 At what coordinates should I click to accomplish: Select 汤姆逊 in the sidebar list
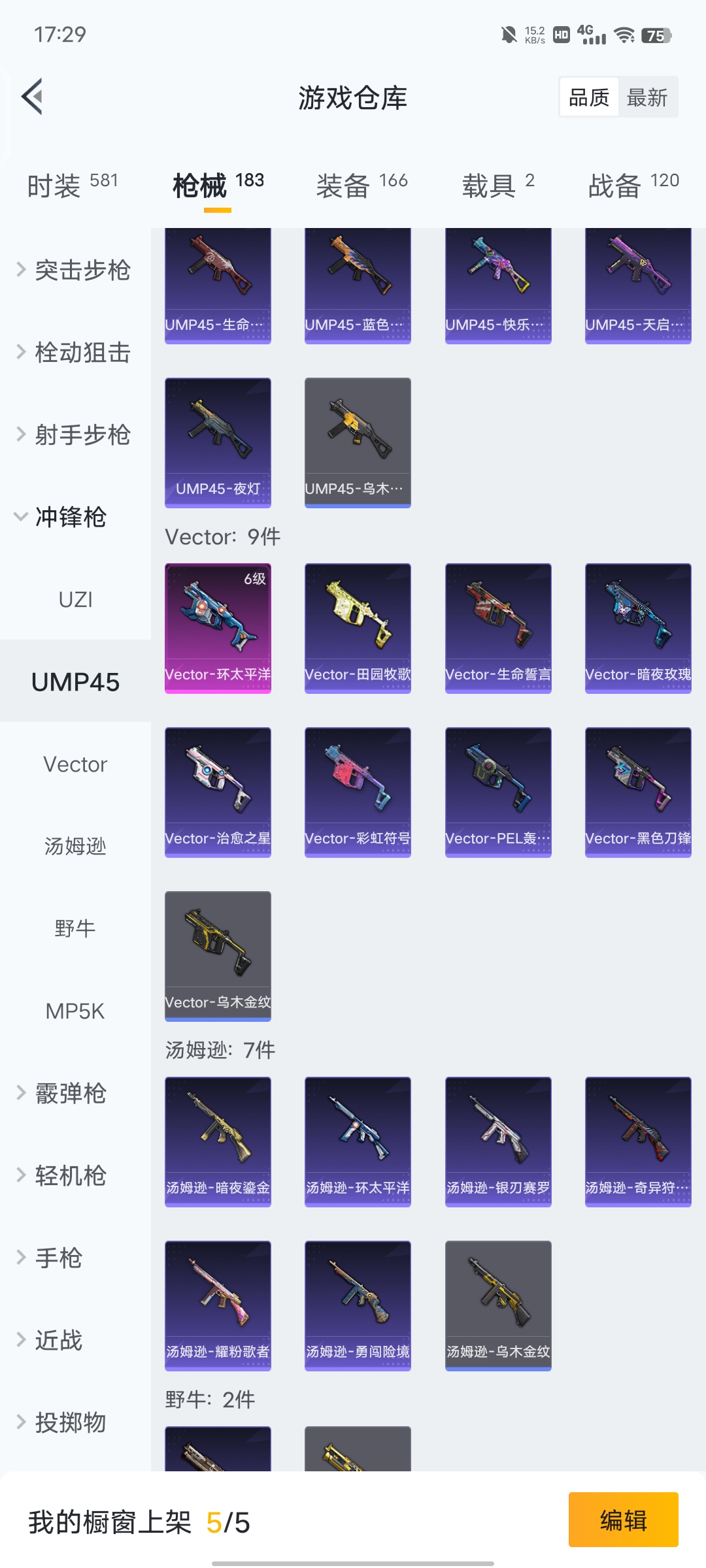click(75, 846)
